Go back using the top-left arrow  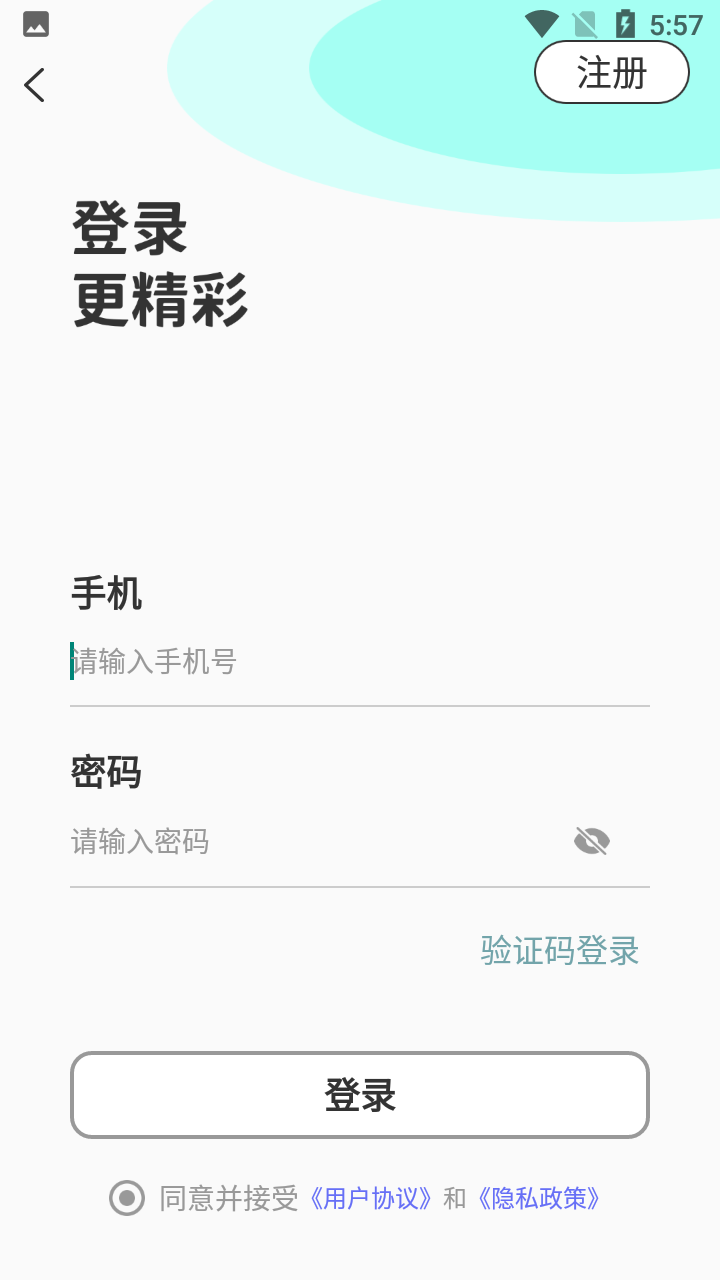pyautogui.click(x=35, y=85)
